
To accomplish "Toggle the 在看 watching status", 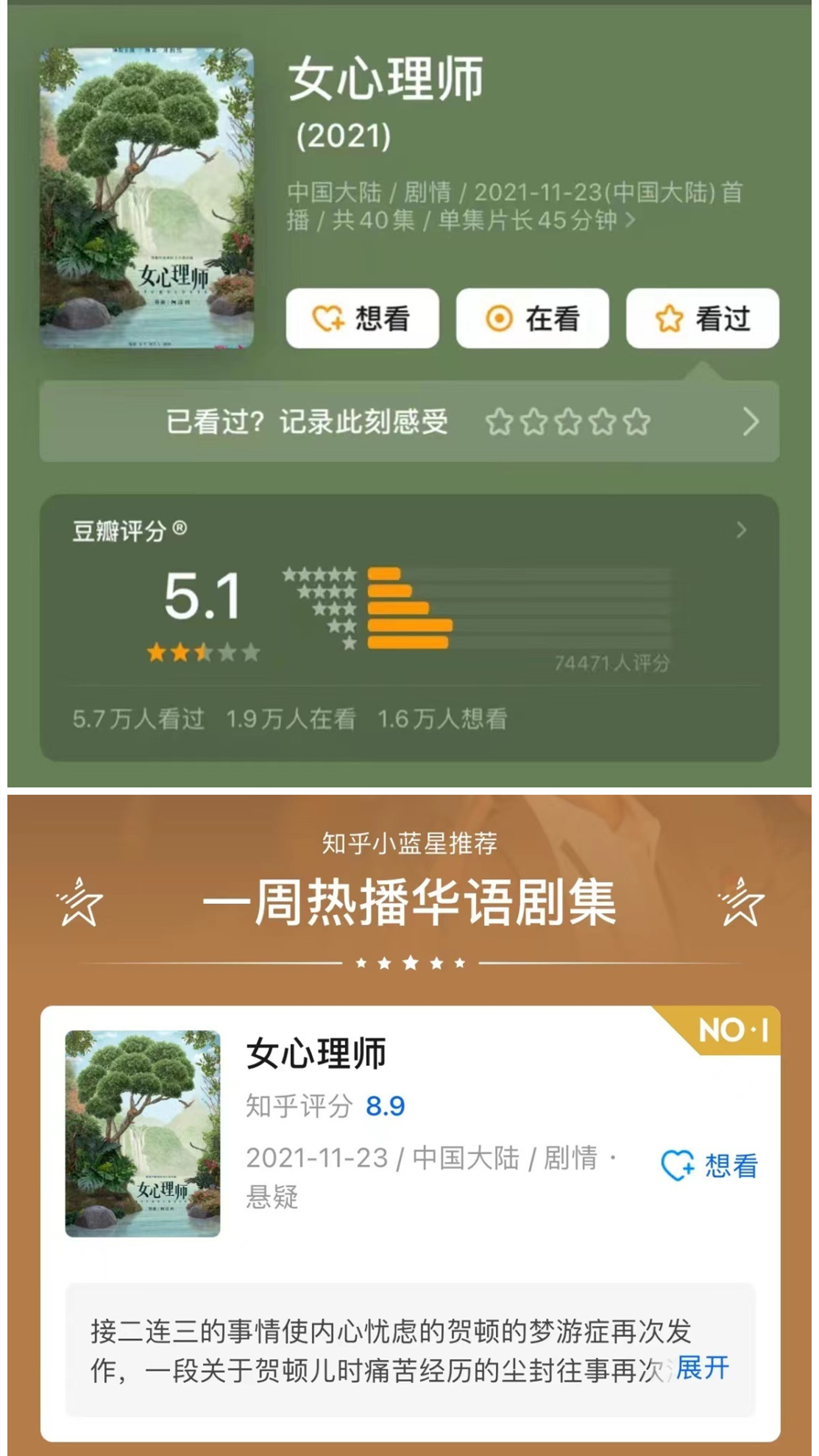I will coord(533,317).
